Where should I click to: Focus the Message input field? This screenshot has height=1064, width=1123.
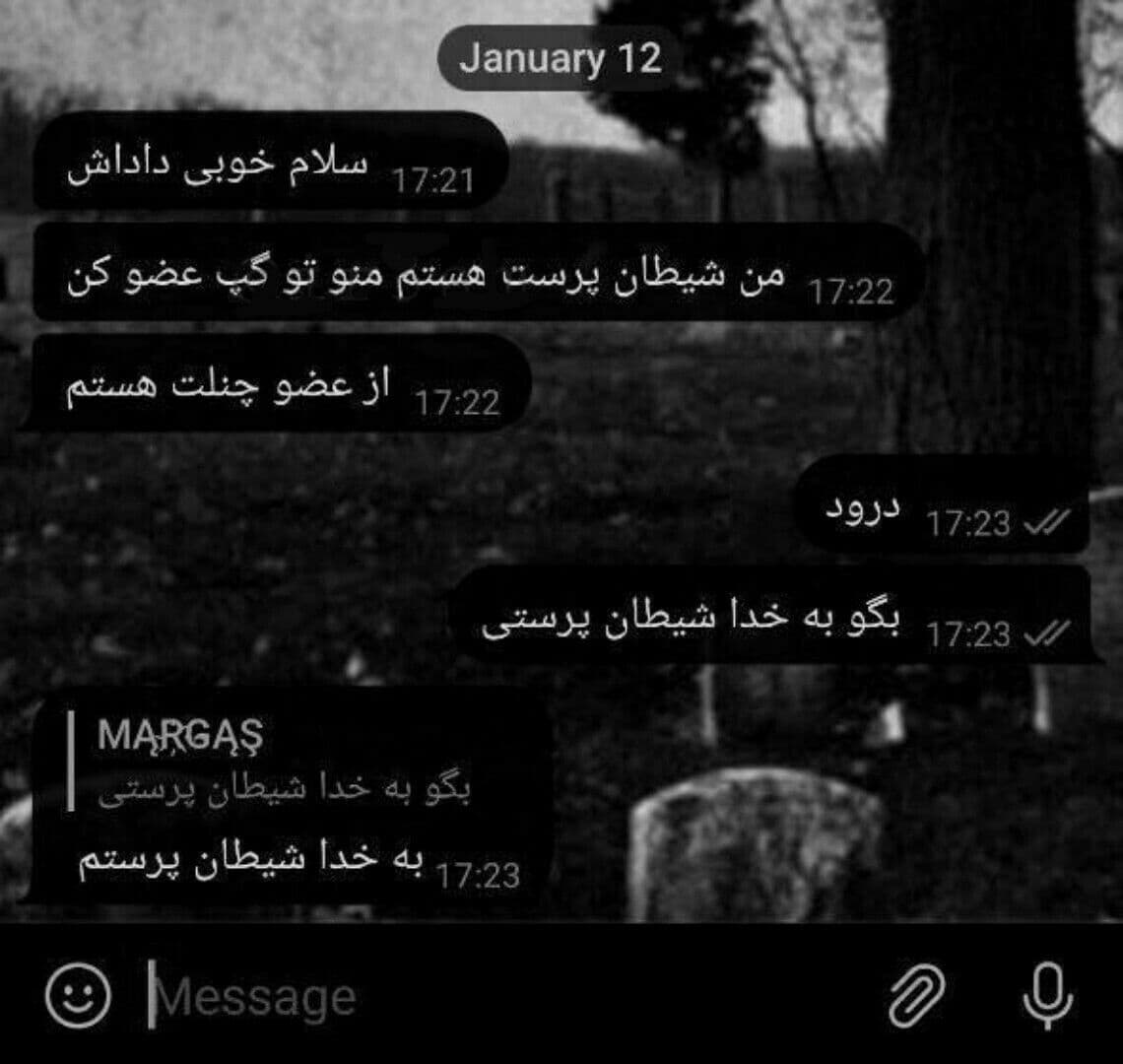click(x=493, y=997)
